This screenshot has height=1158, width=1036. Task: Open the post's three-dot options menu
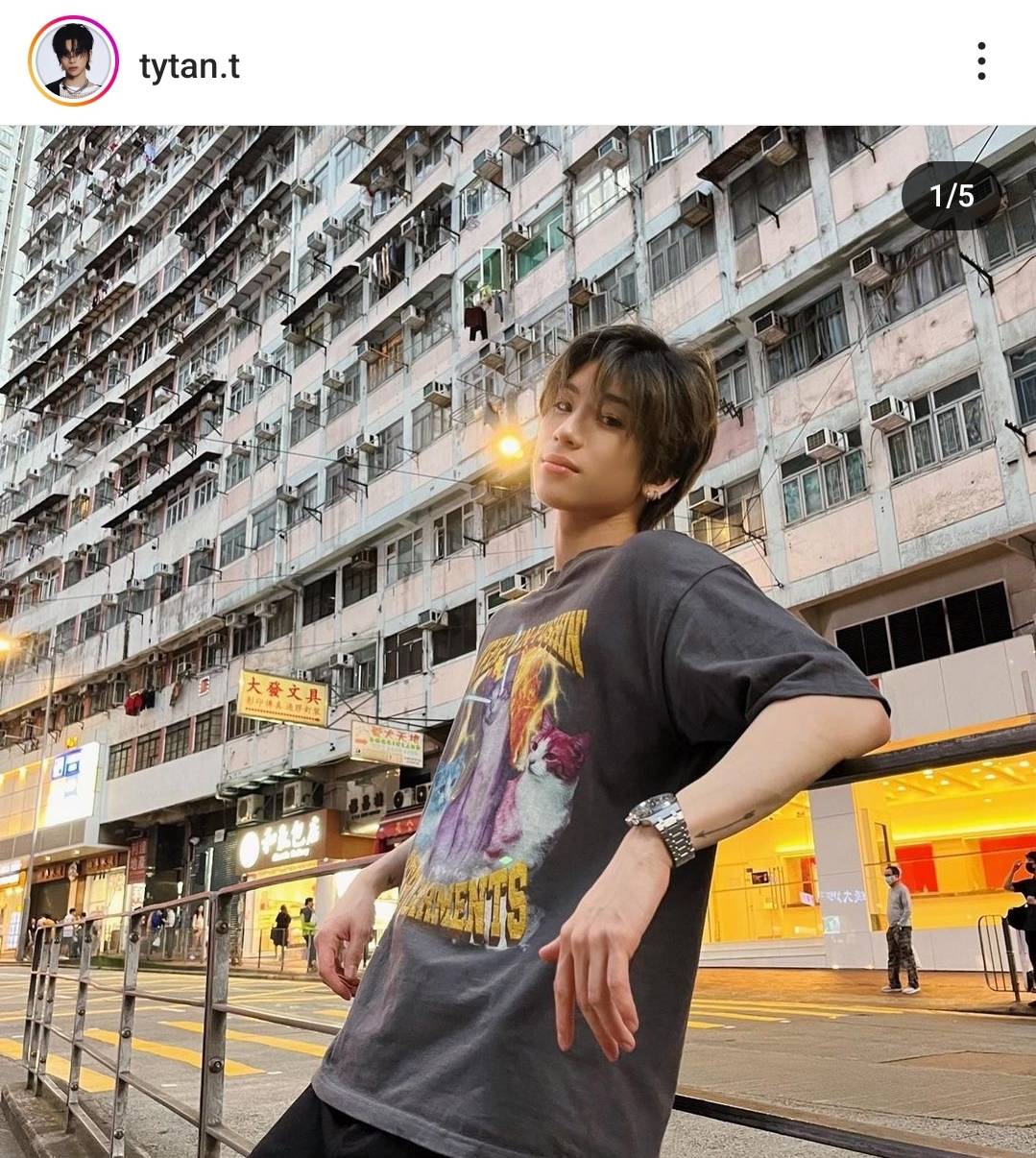980,61
